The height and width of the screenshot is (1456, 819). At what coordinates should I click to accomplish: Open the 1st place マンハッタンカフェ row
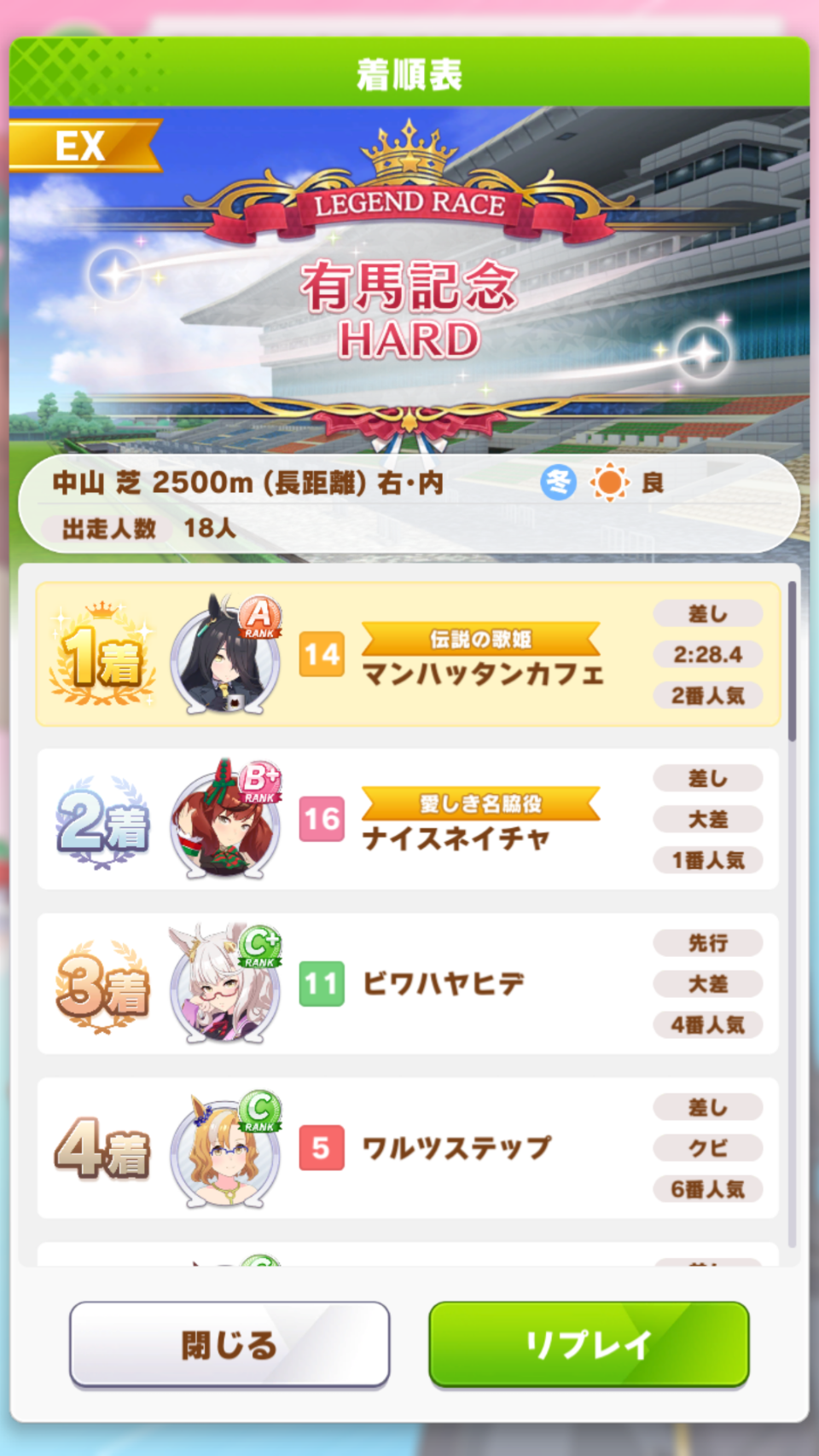408,654
